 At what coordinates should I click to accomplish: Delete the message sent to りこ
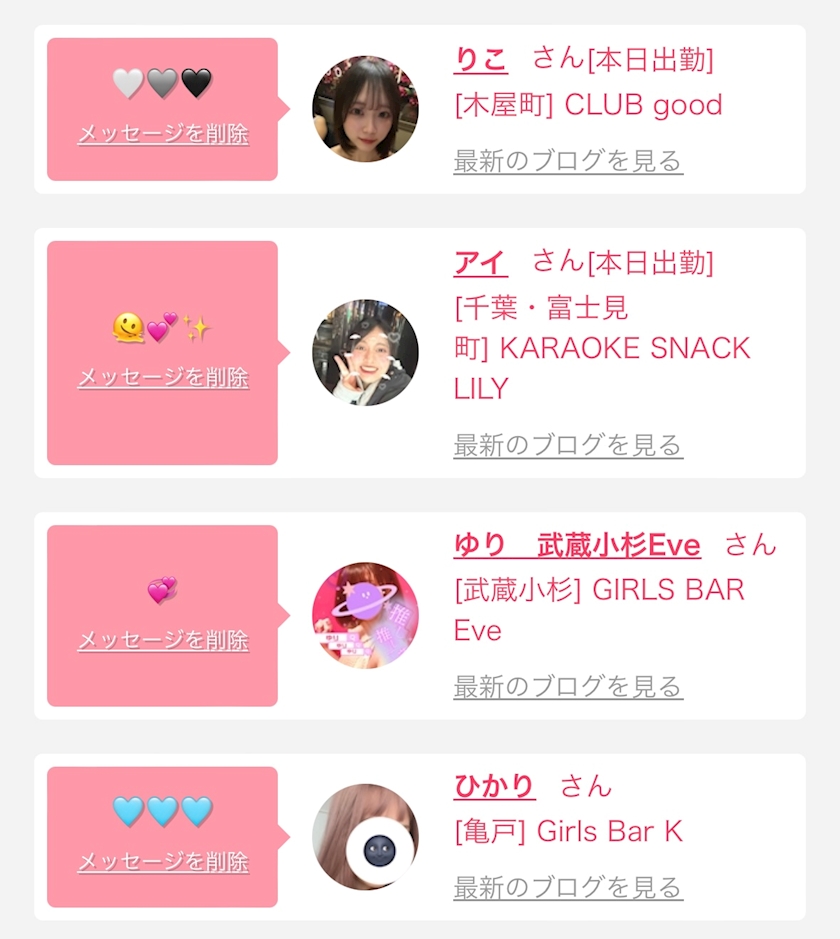[163, 134]
